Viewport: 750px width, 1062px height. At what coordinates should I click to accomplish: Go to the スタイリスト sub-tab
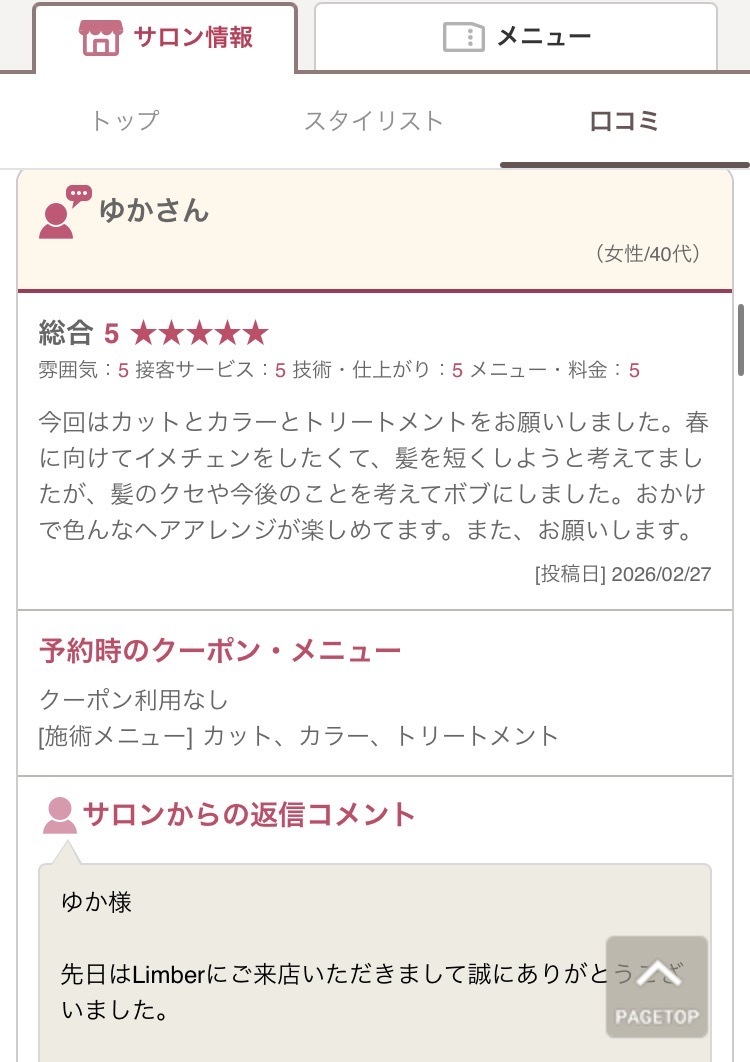point(373,122)
